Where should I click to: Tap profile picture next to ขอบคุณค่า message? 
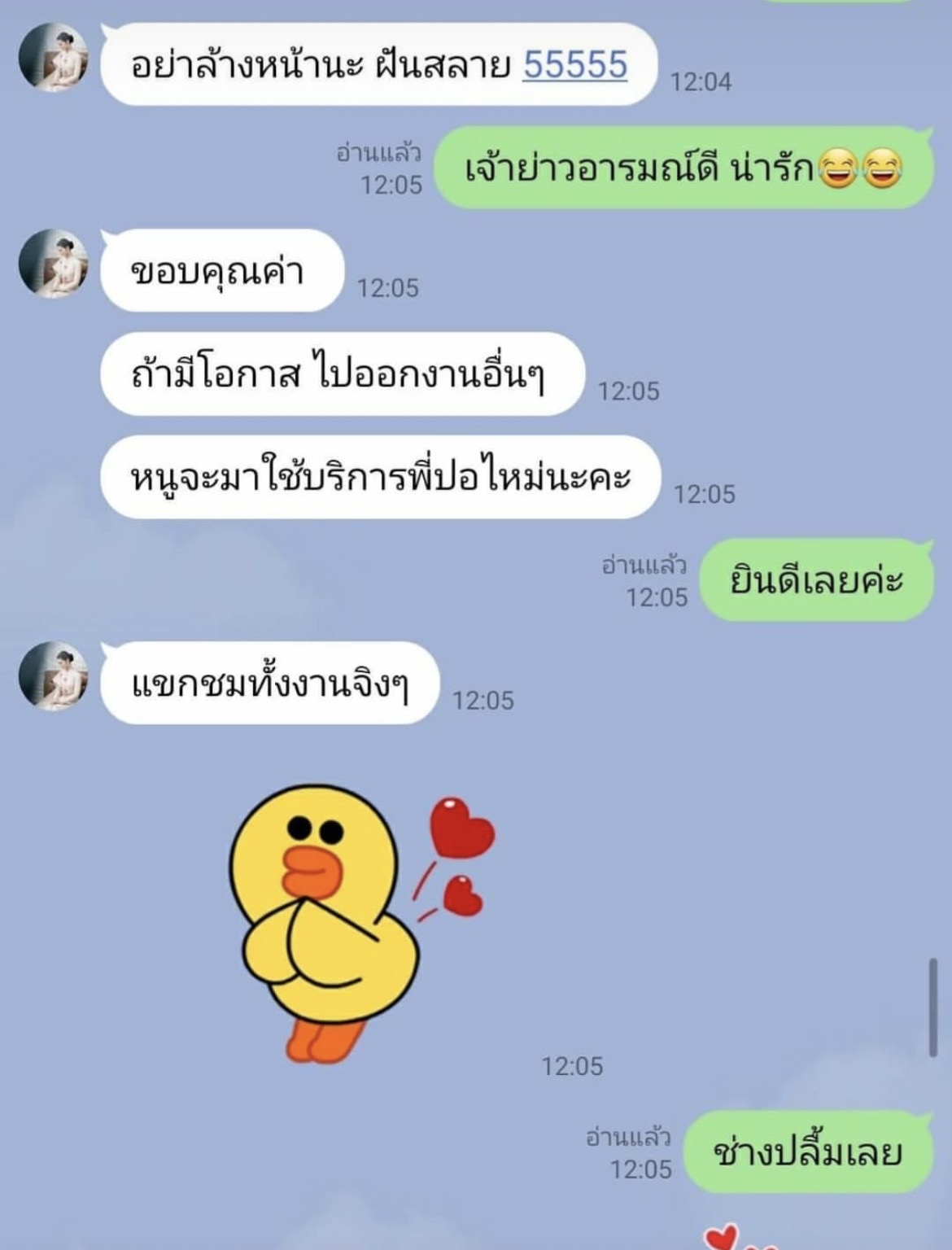(54, 264)
